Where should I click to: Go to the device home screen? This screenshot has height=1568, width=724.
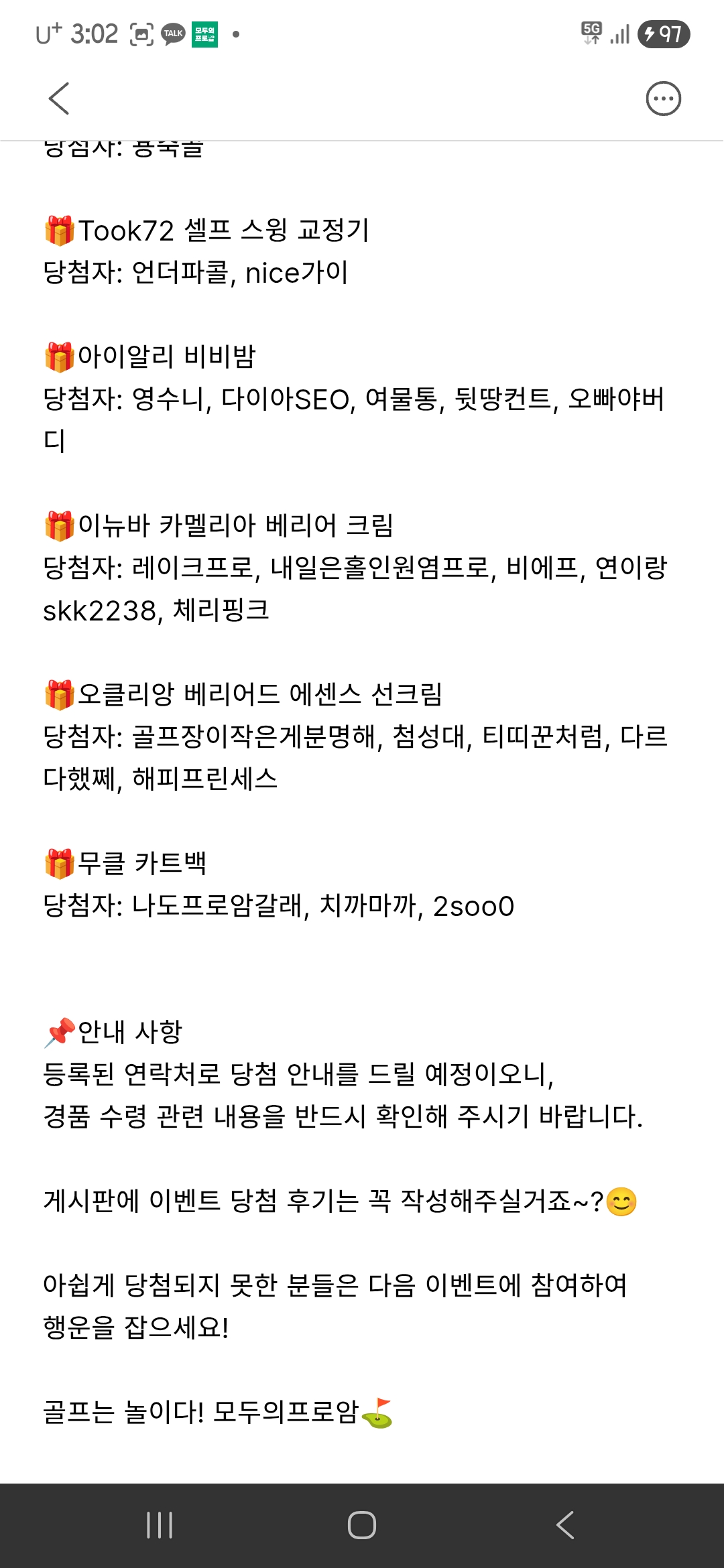pyautogui.click(x=362, y=1525)
